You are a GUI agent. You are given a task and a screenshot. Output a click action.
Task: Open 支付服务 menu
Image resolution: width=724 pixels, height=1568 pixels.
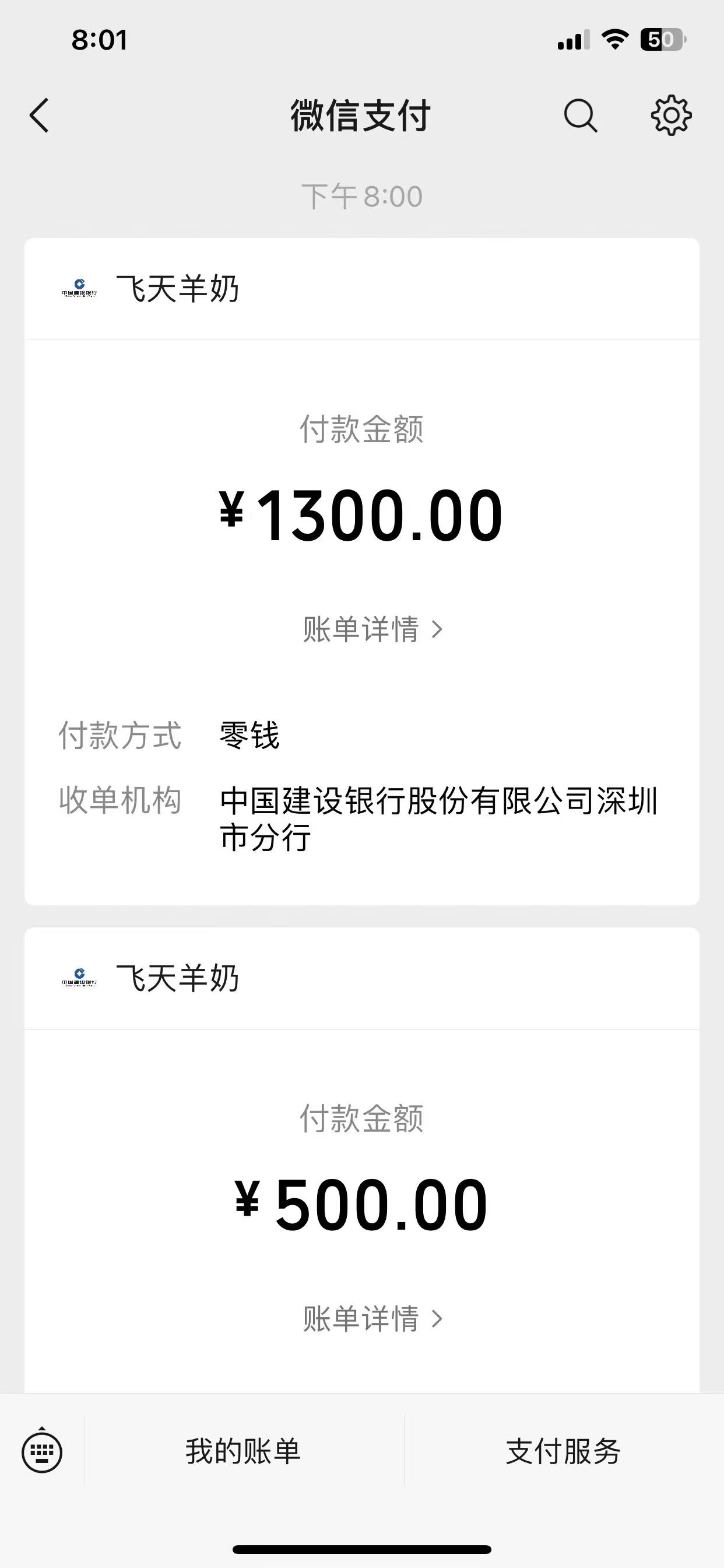click(563, 1452)
